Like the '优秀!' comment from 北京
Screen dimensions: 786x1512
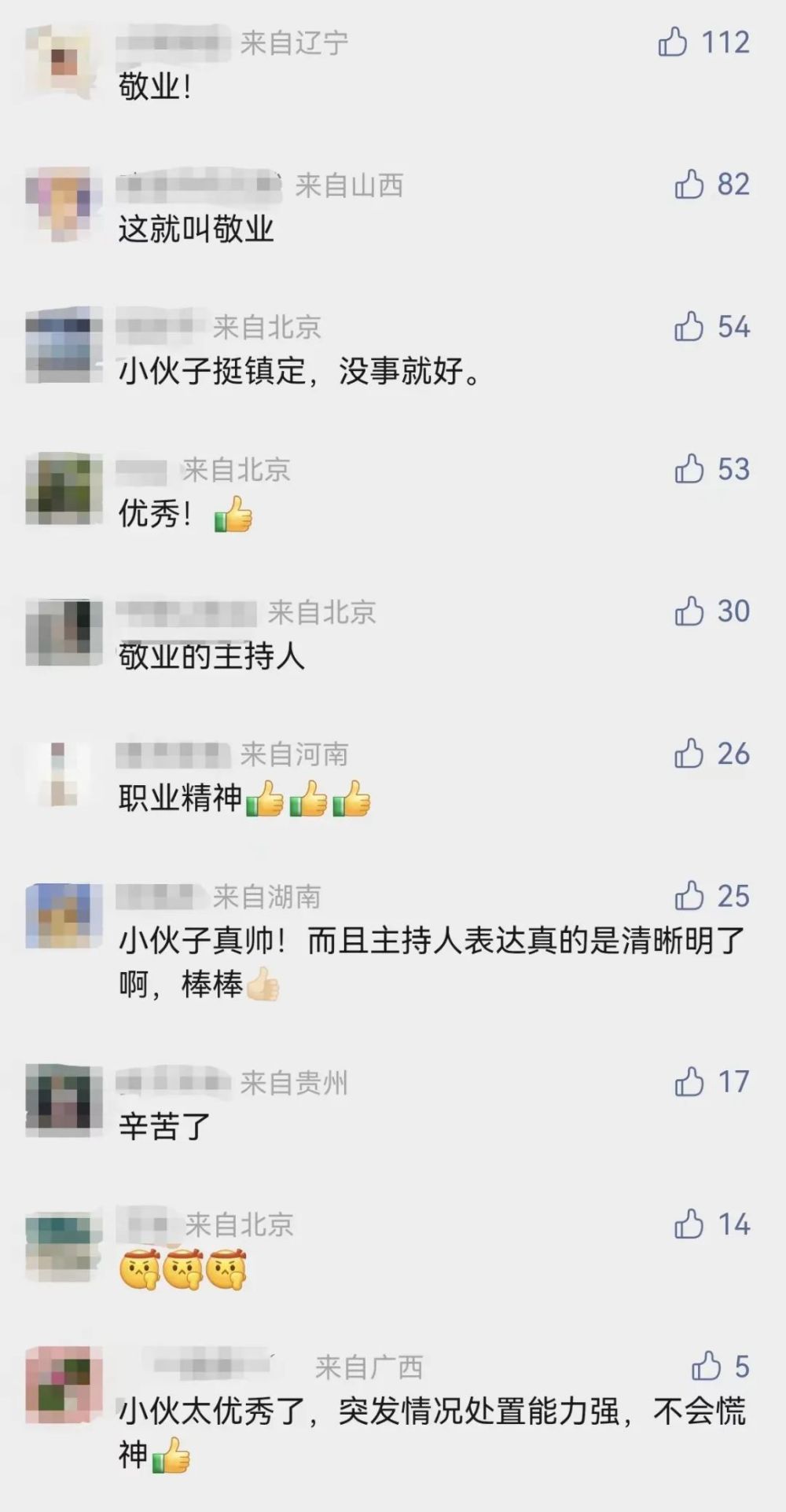(x=689, y=469)
